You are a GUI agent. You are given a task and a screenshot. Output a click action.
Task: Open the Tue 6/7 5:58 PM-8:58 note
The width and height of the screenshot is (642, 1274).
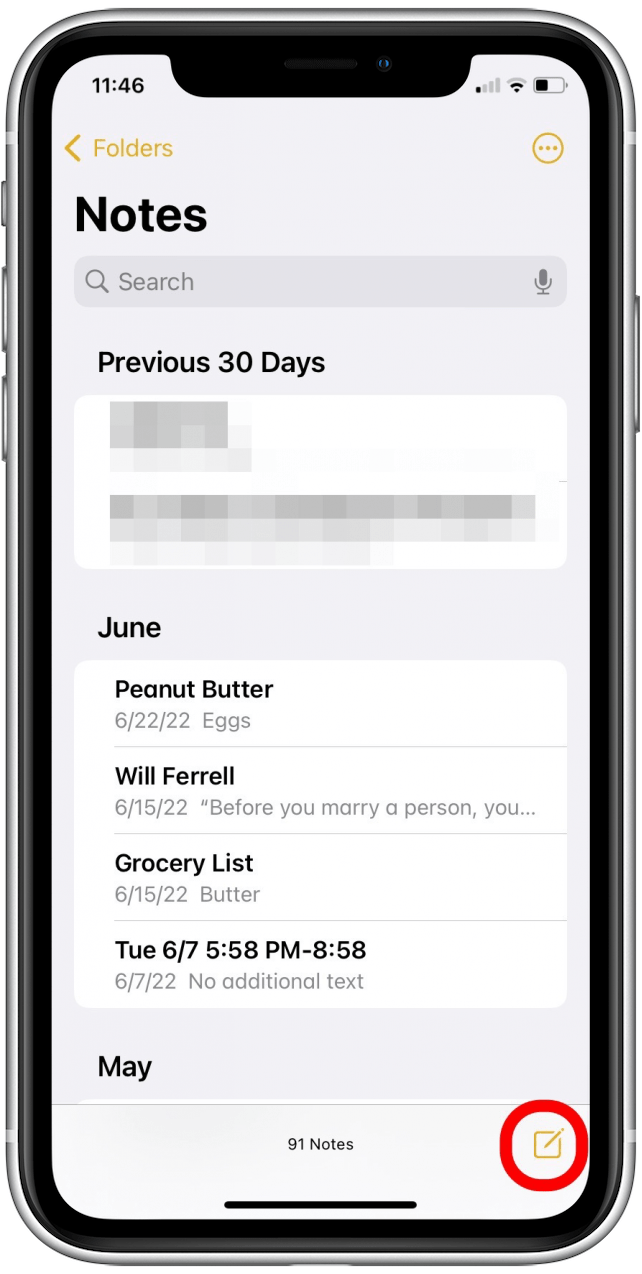click(320, 963)
